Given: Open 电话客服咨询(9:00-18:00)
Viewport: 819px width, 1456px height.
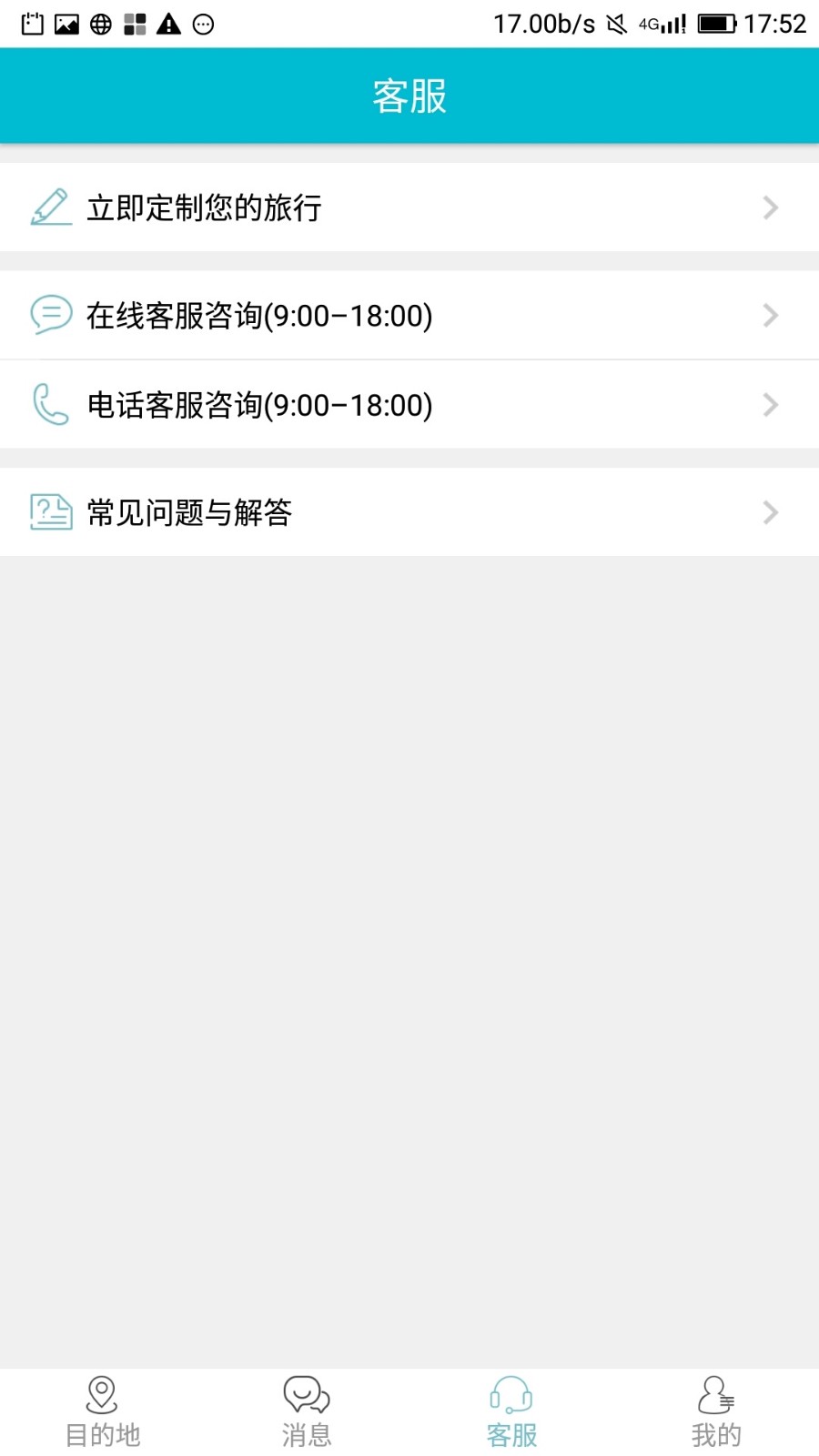Looking at the screenshot, I should (258, 405).
